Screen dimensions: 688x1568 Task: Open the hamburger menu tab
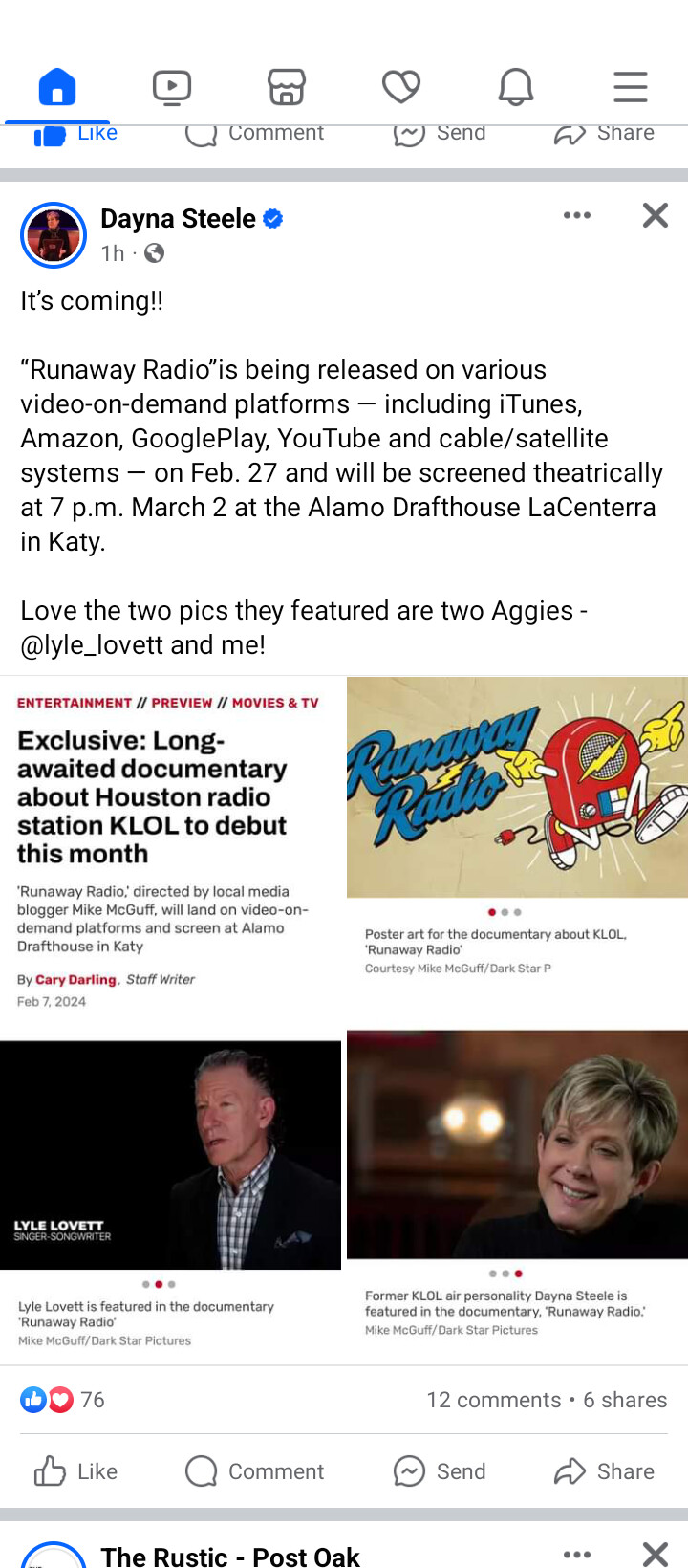(631, 88)
